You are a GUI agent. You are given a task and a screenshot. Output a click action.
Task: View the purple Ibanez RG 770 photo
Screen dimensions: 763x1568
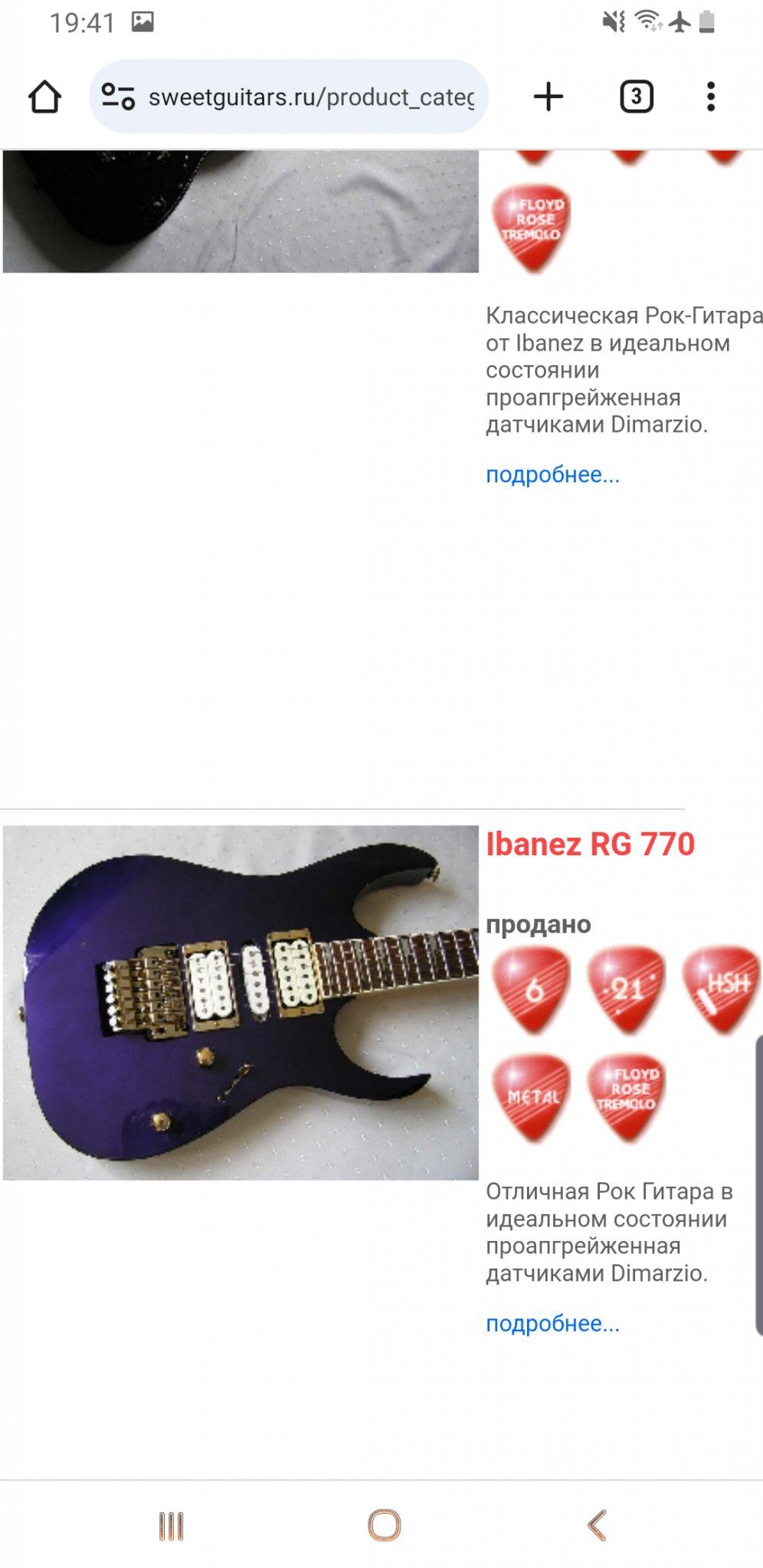tap(241, 1002)
